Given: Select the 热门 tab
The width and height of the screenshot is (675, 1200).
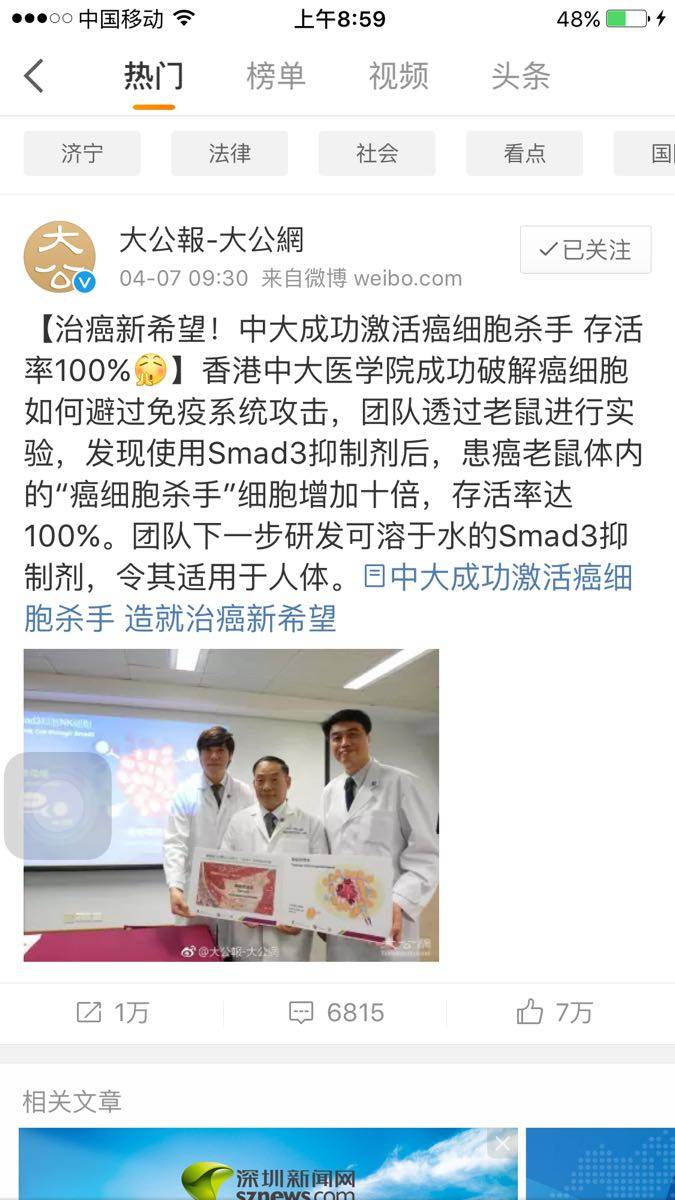Looking at the screenshot, I should [x=153, y=76].
